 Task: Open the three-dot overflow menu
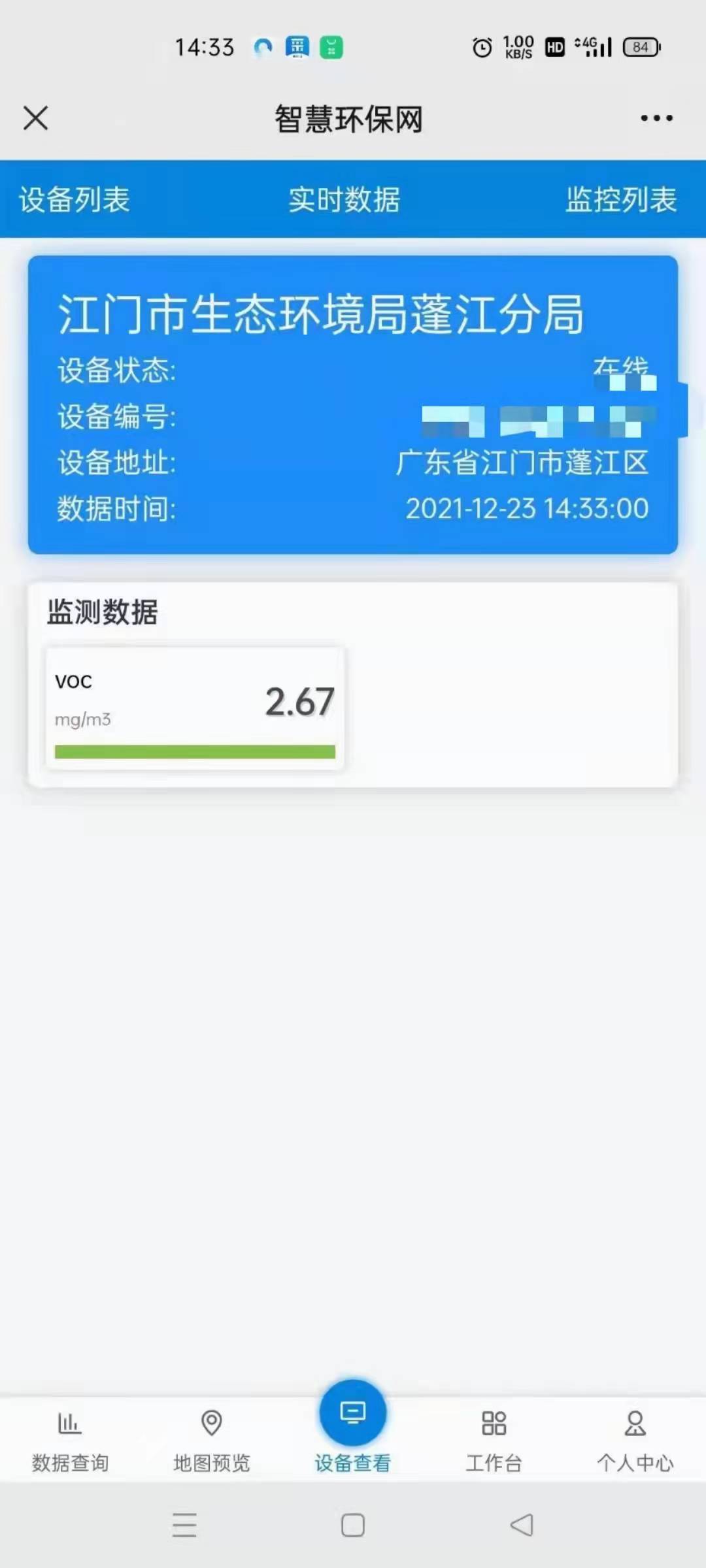tap(656, 118)
